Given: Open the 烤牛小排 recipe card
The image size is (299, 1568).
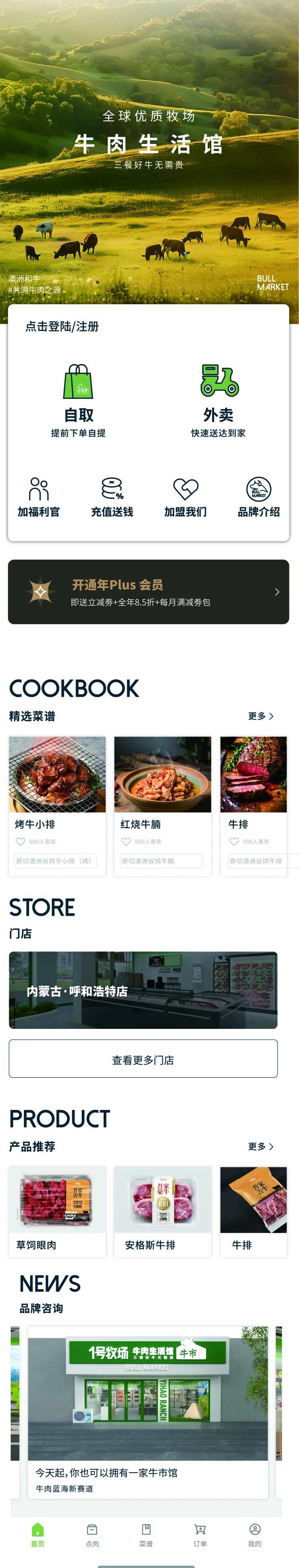Looking at the screenshot, I should tap(57, 806).
